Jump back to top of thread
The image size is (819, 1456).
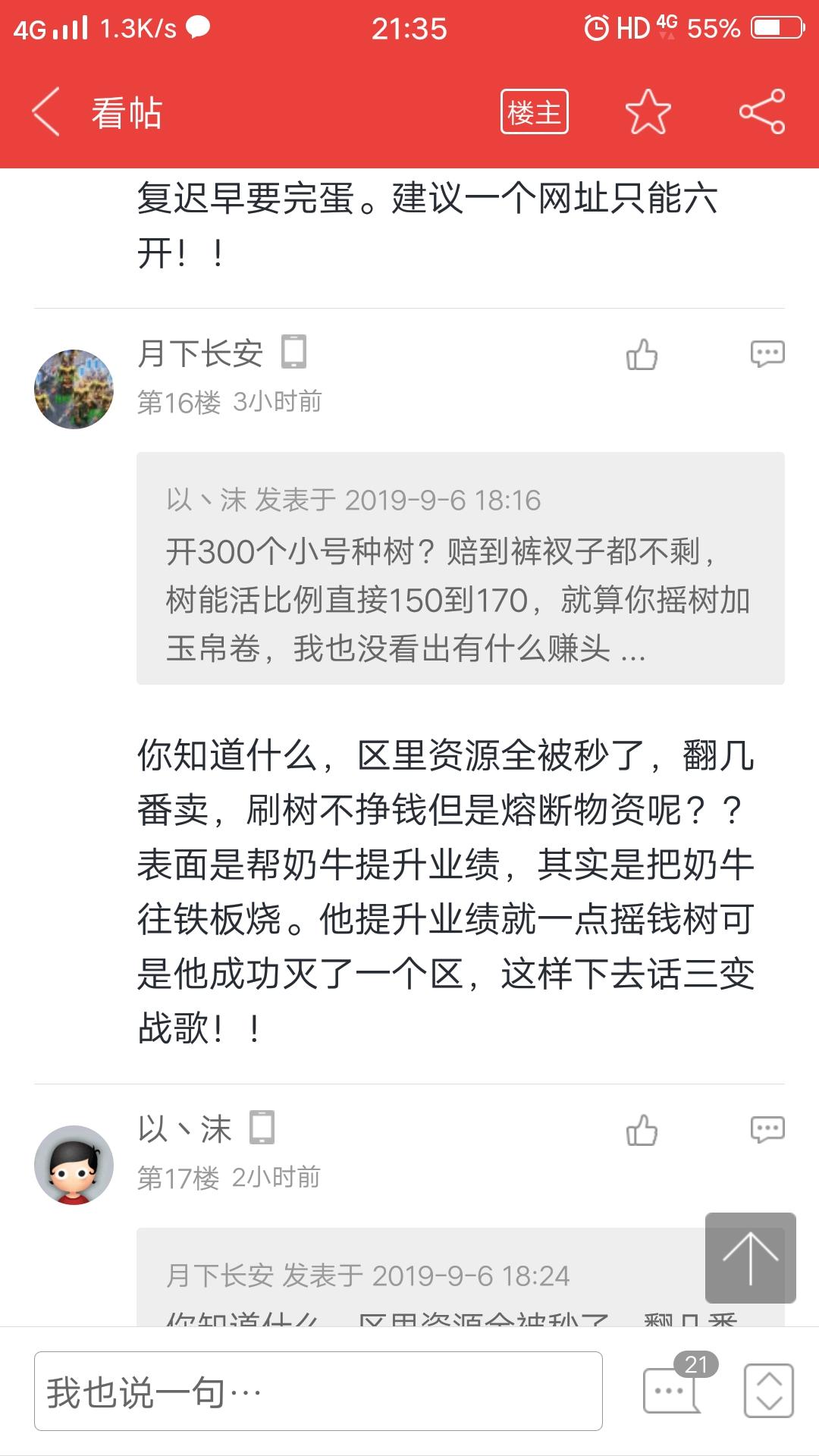point(750,1258)
